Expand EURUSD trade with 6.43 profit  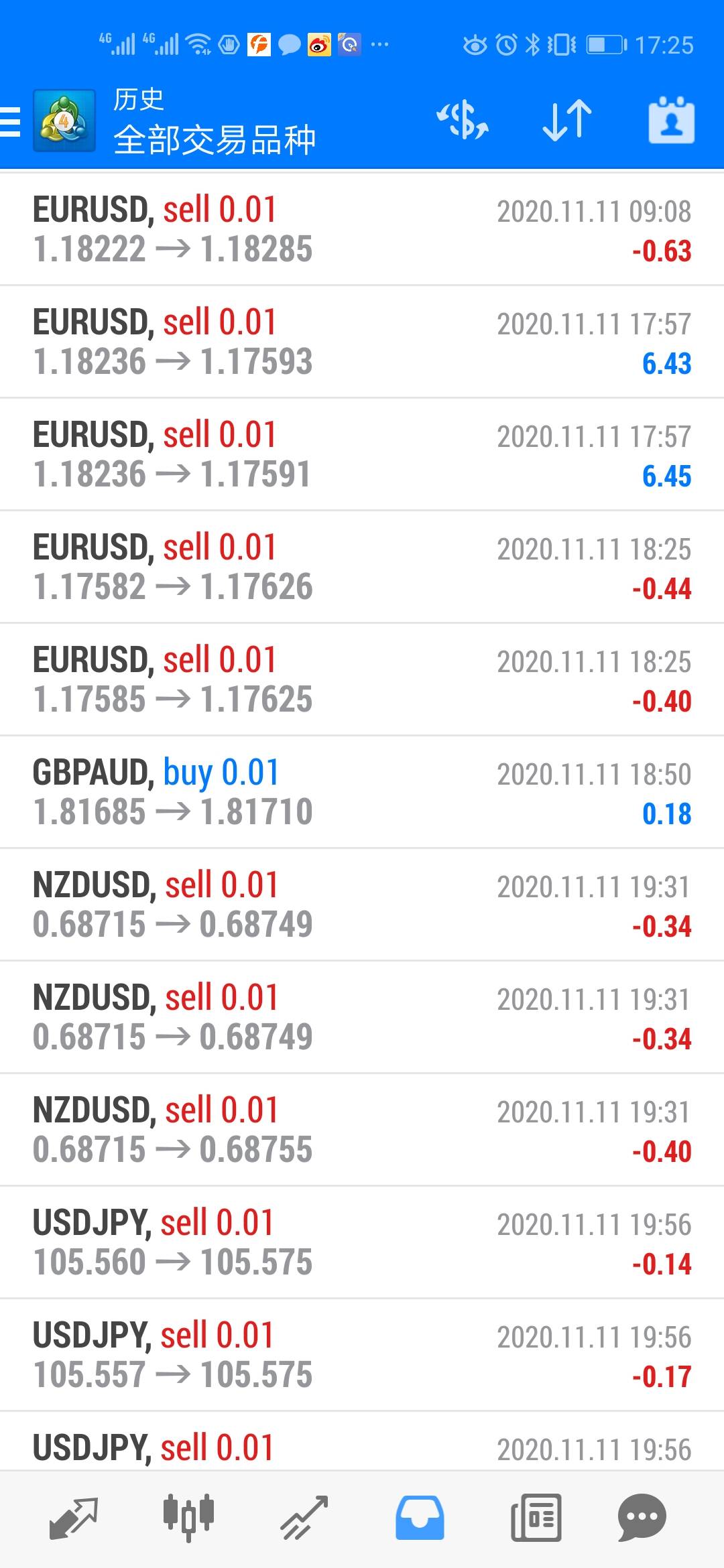[362, 342]
